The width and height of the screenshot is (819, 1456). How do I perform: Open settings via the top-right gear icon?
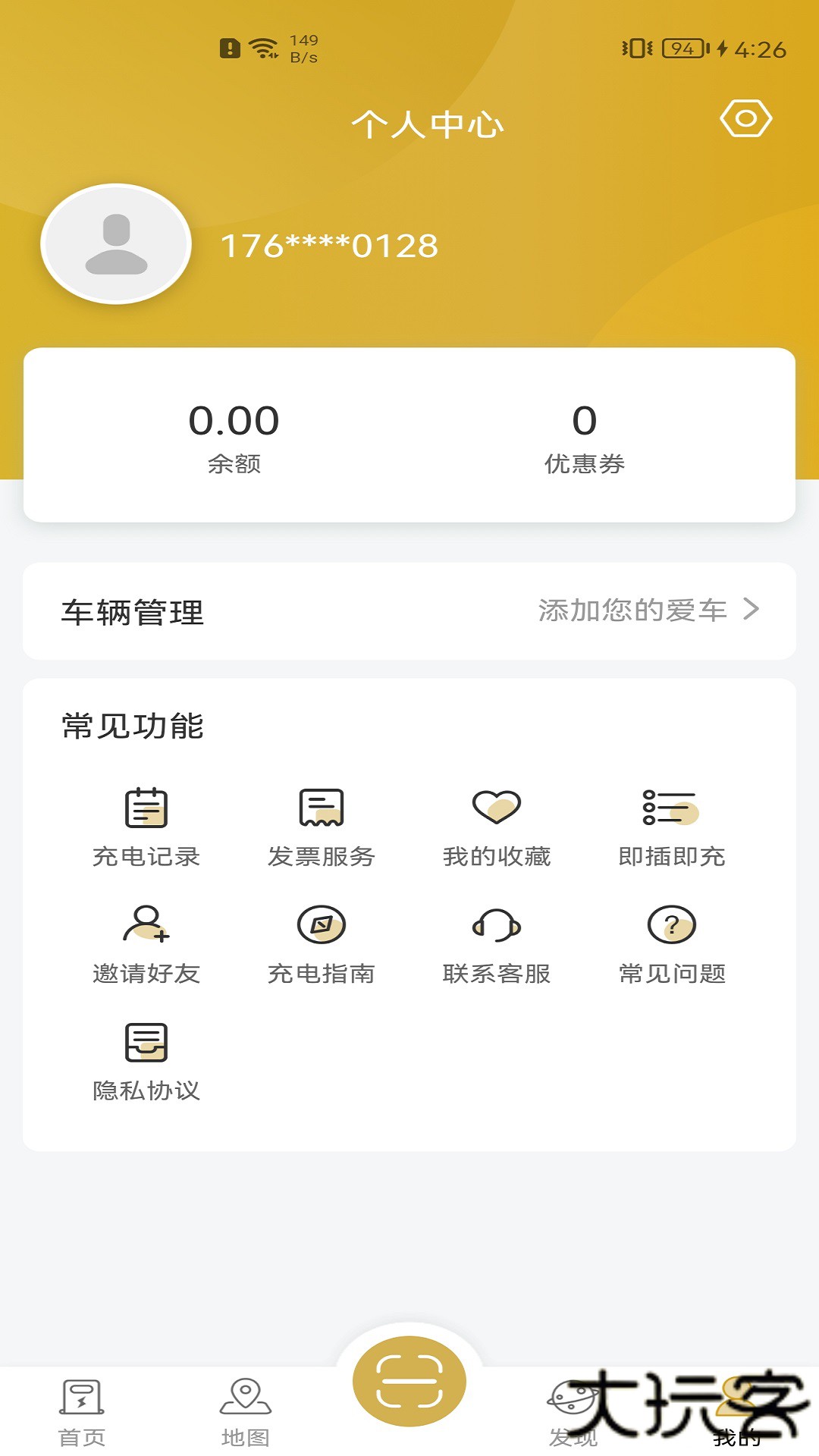point(746,120)
